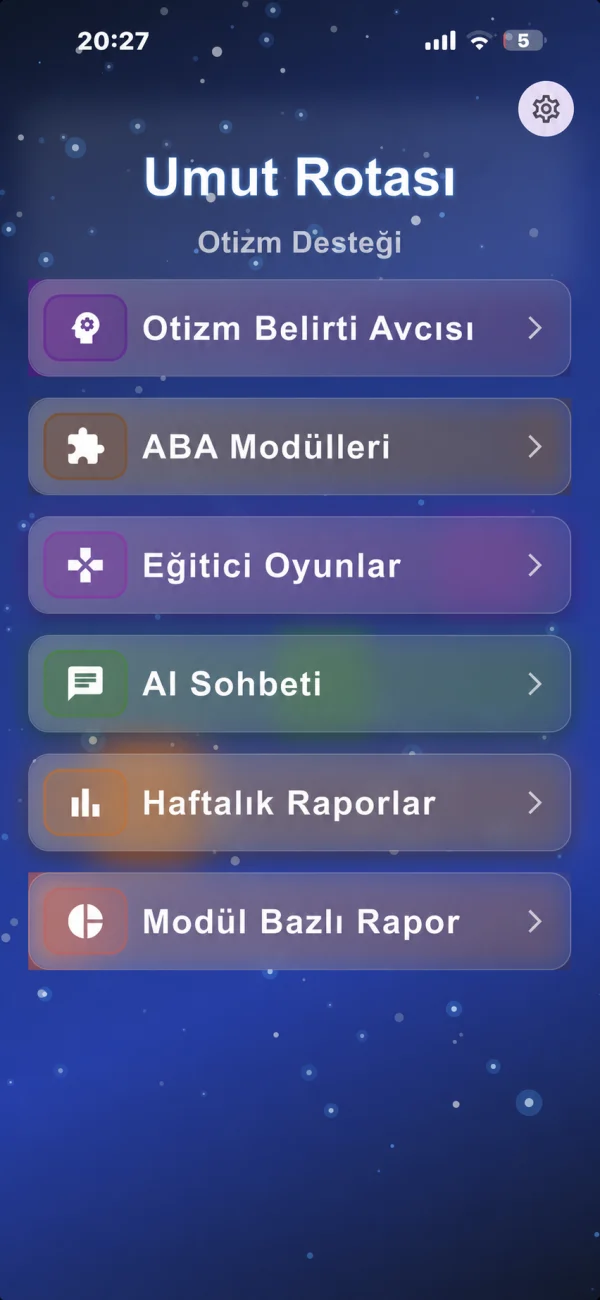Open Otizm Belirti Avcısı
The image size is (600, 1300).
click(x=300, y=328)
